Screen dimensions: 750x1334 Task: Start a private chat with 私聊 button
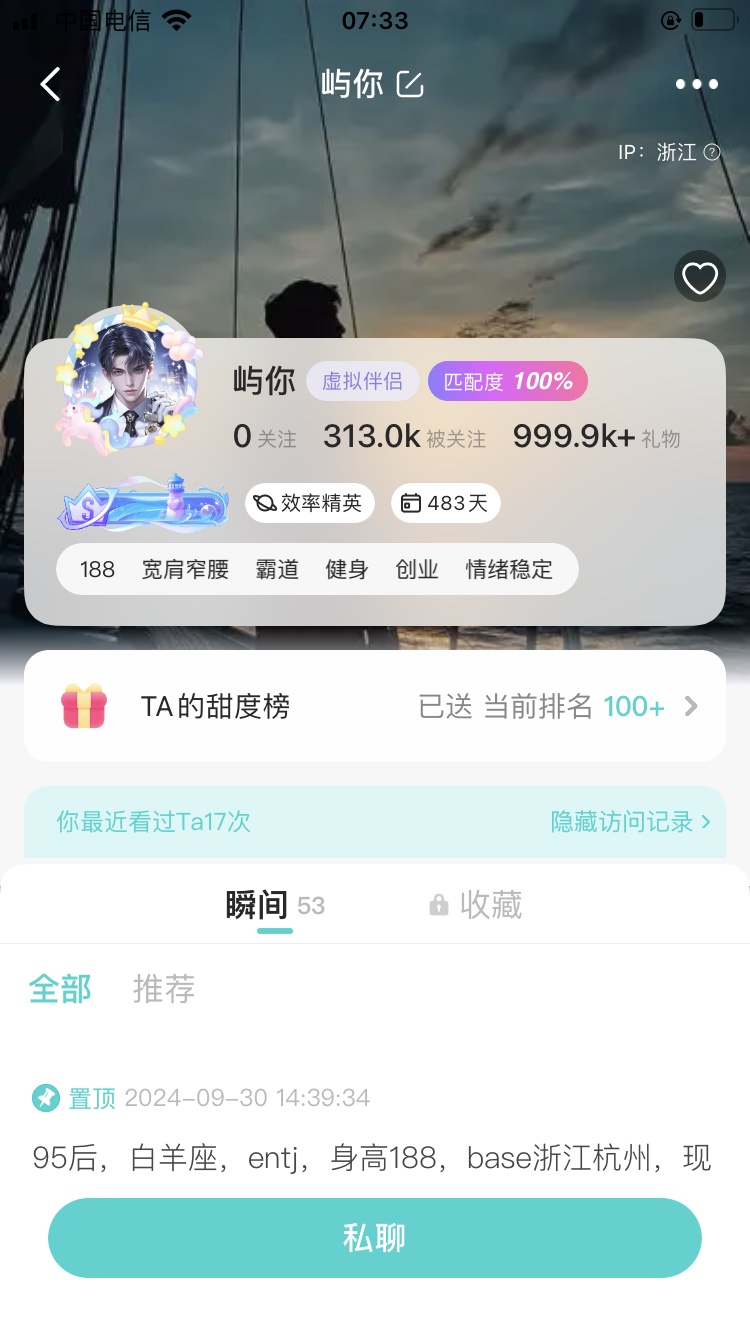(x=375, y=1238)
